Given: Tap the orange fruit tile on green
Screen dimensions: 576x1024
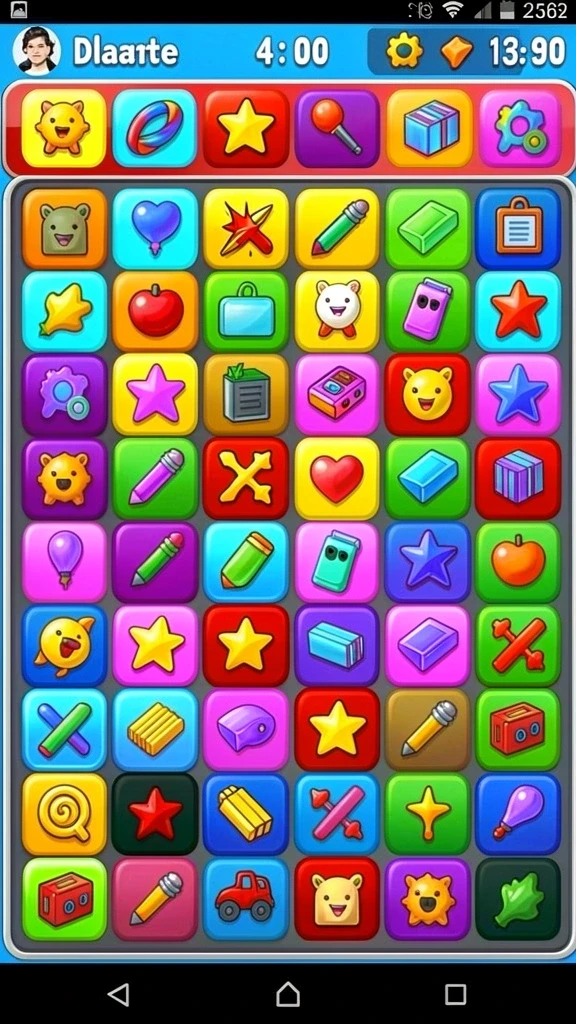Looking at the screenshot, I should [518, 562].
